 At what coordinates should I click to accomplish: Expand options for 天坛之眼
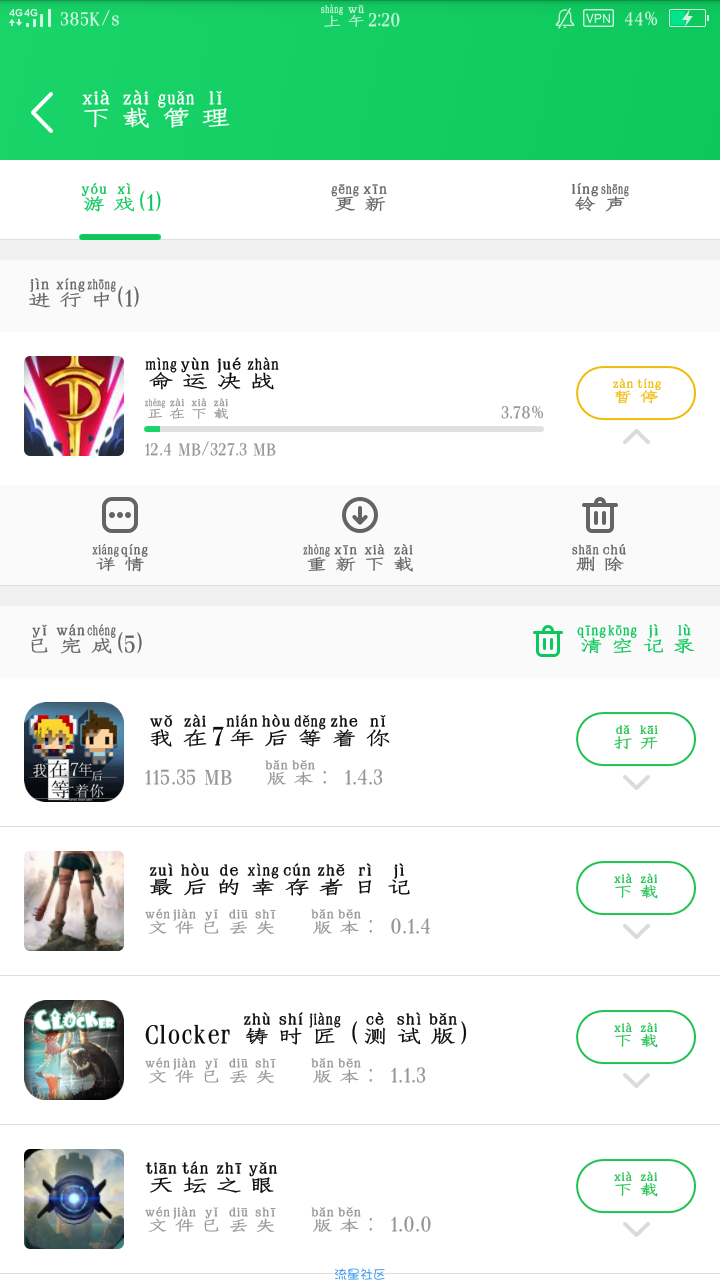(x=636, y=1229)
